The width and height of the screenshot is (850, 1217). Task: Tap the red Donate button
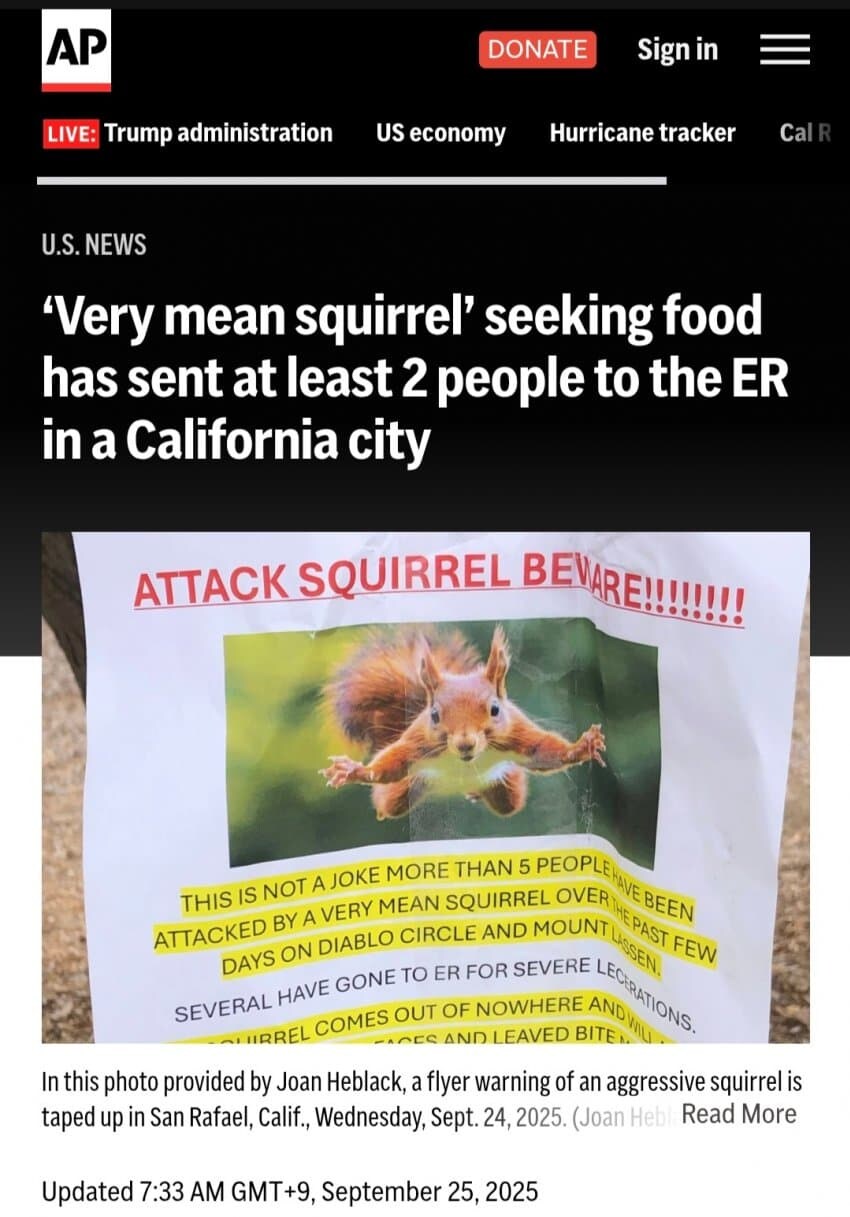point(537,49)
